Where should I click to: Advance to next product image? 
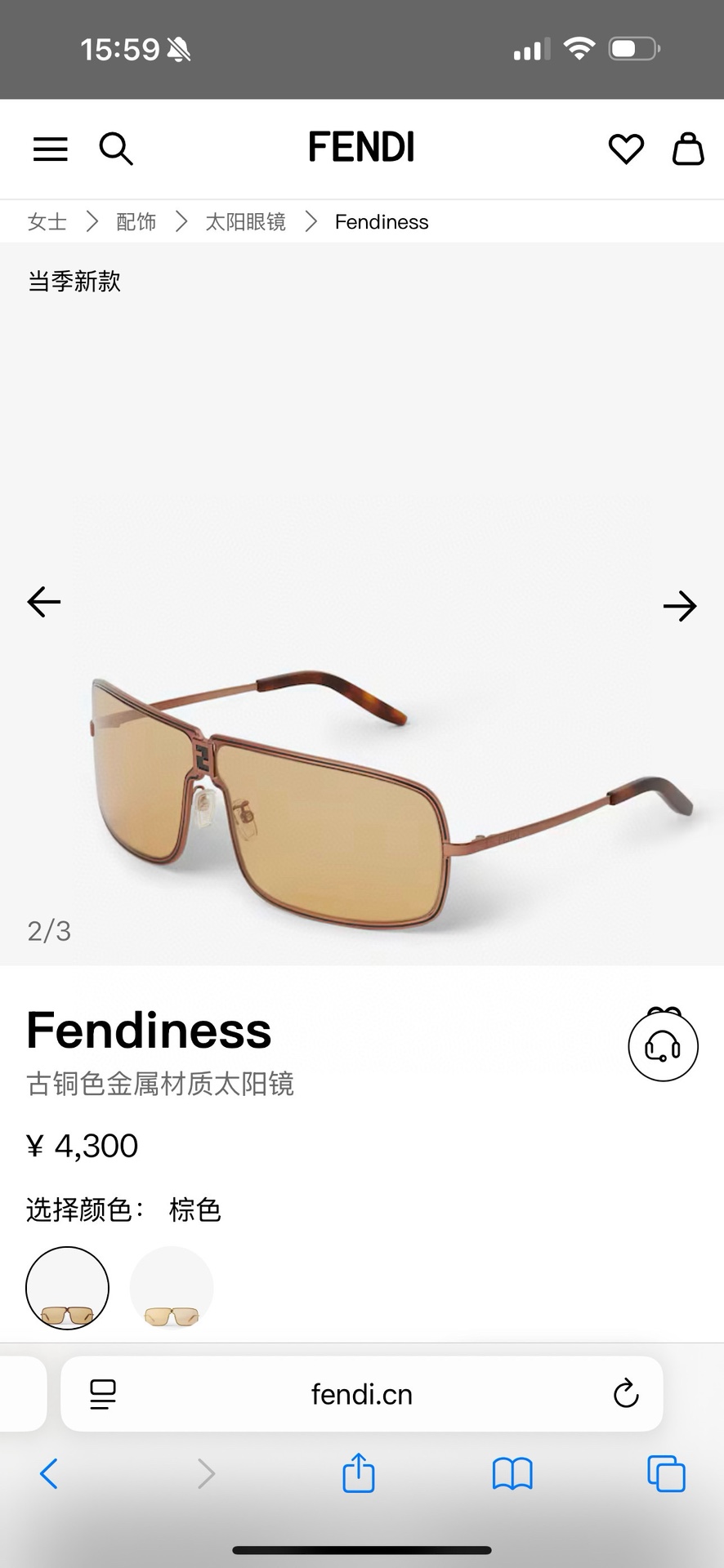click(x=681, y=606)
